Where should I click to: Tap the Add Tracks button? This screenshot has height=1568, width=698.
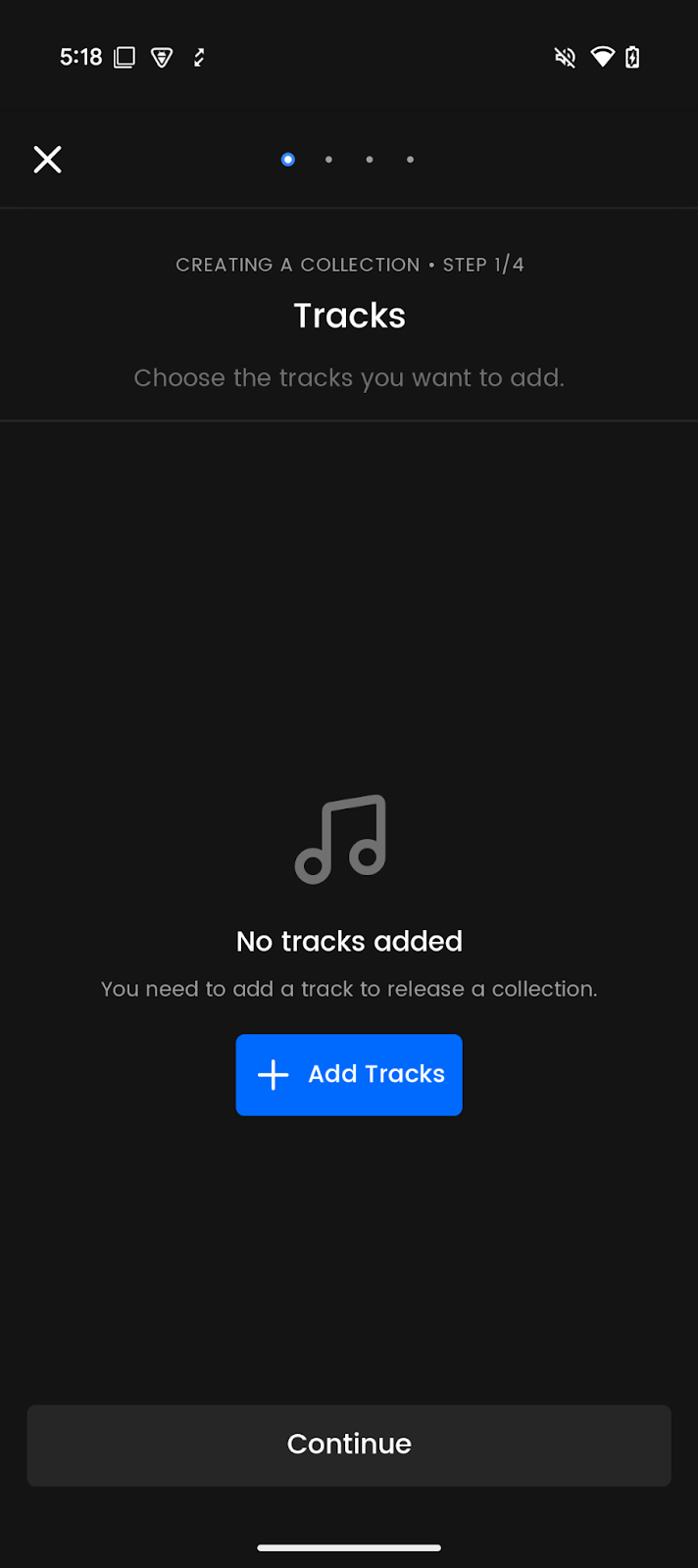[x=349, y=1074]
